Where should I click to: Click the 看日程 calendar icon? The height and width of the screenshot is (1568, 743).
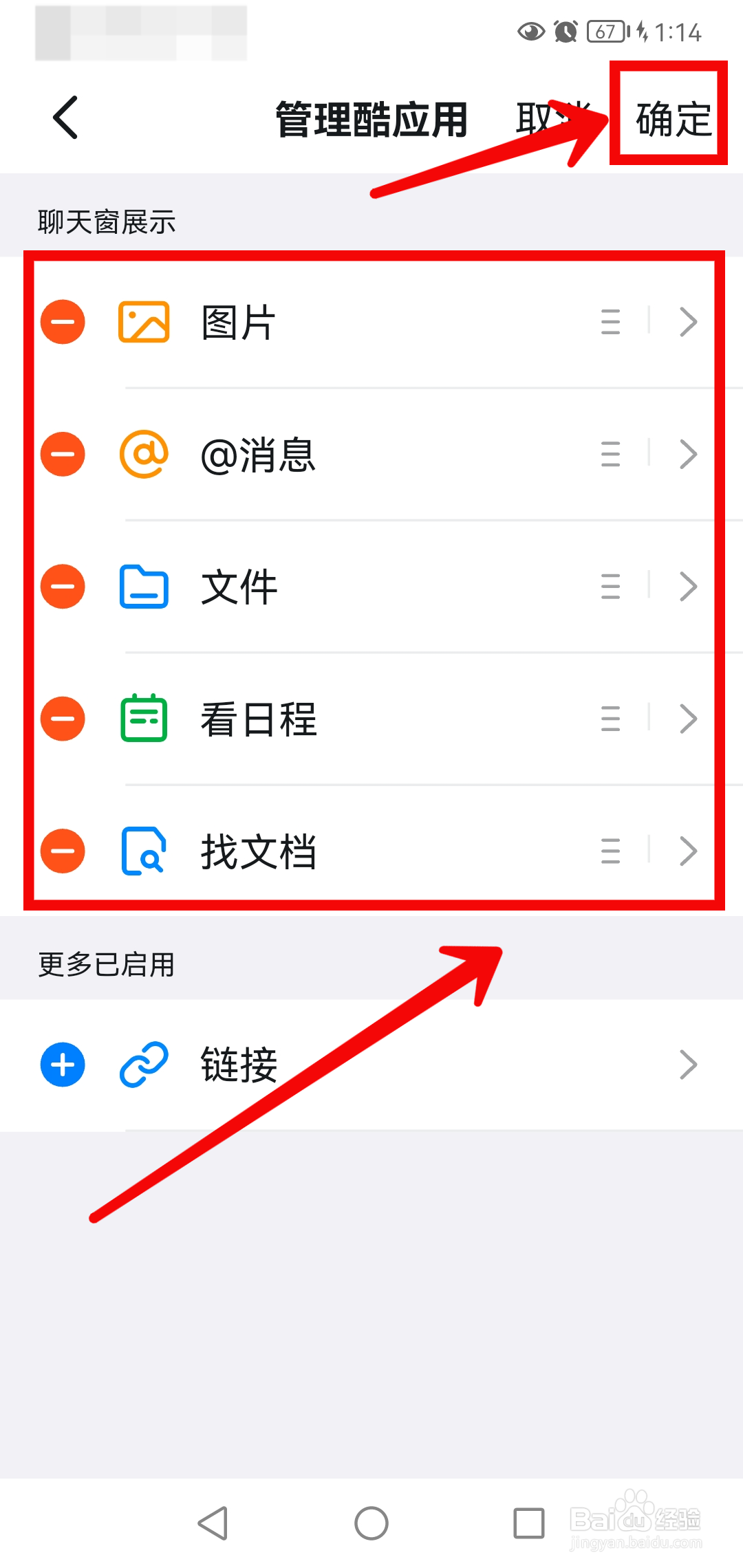point(143,719)
